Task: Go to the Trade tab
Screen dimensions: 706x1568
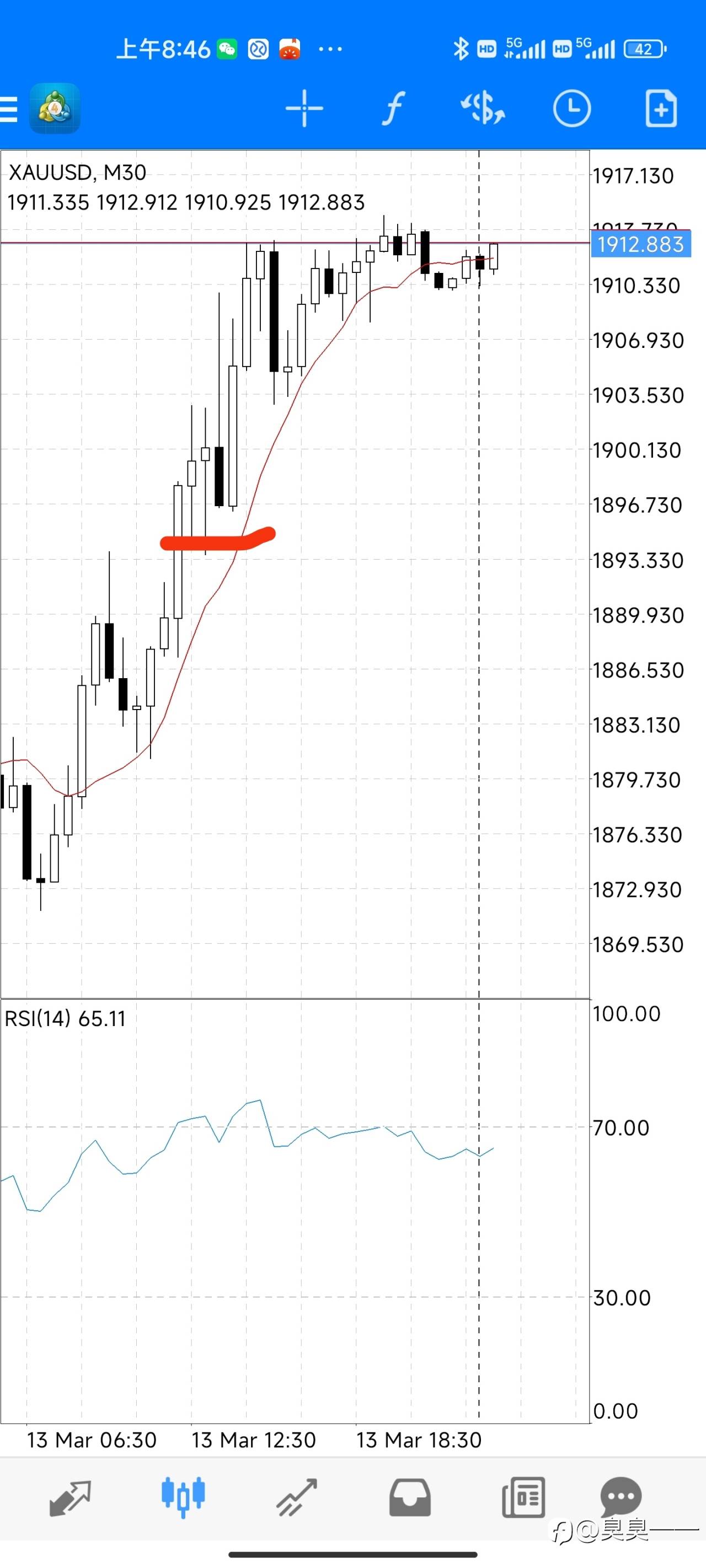Action: 297,1497
